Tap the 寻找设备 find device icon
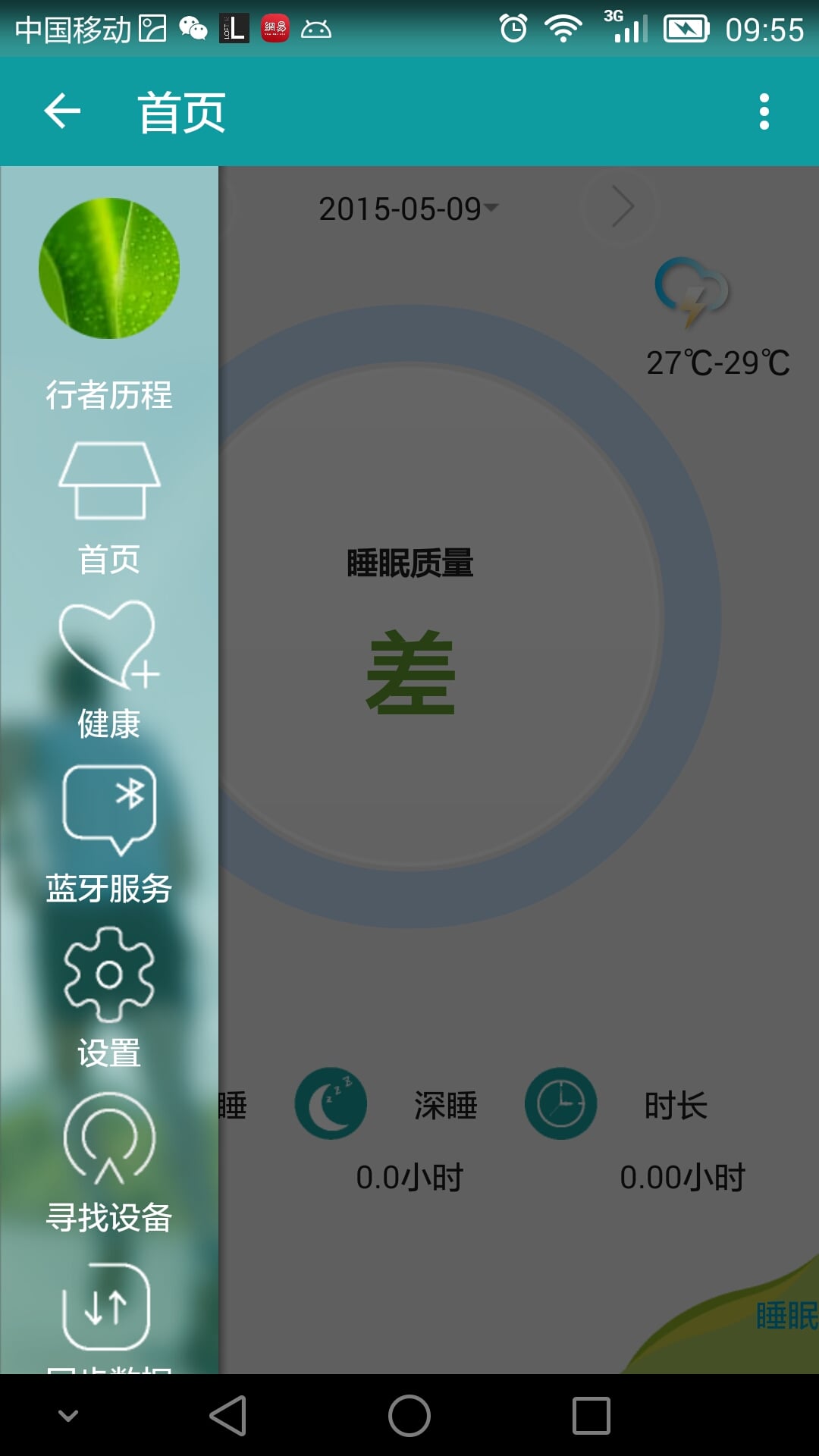This screenshot has width=819, height=1456. pyautogui.click(x=108, y=1137)
